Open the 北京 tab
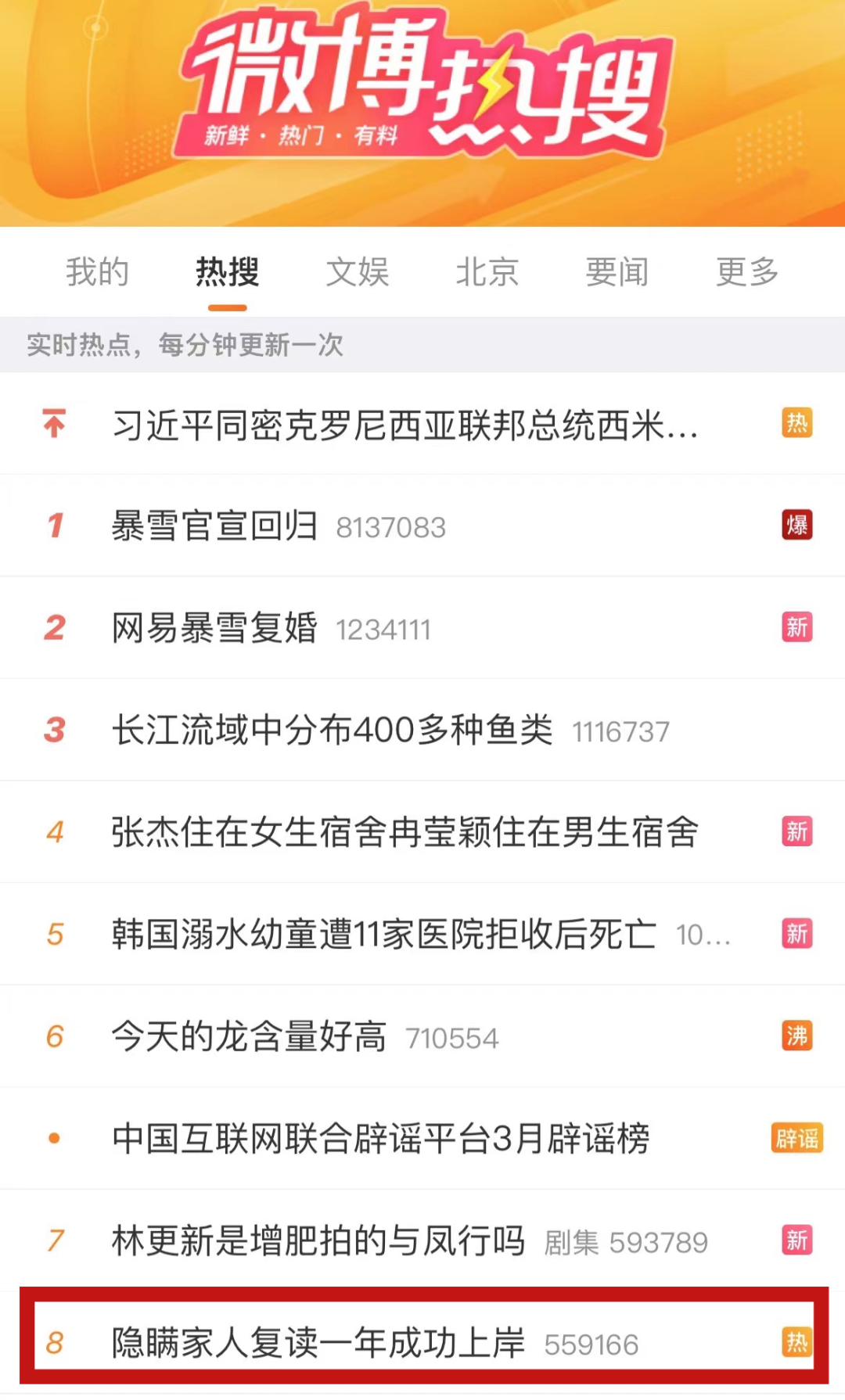The height and width of the screenshot is (1400, 845). tap(487, 272)
